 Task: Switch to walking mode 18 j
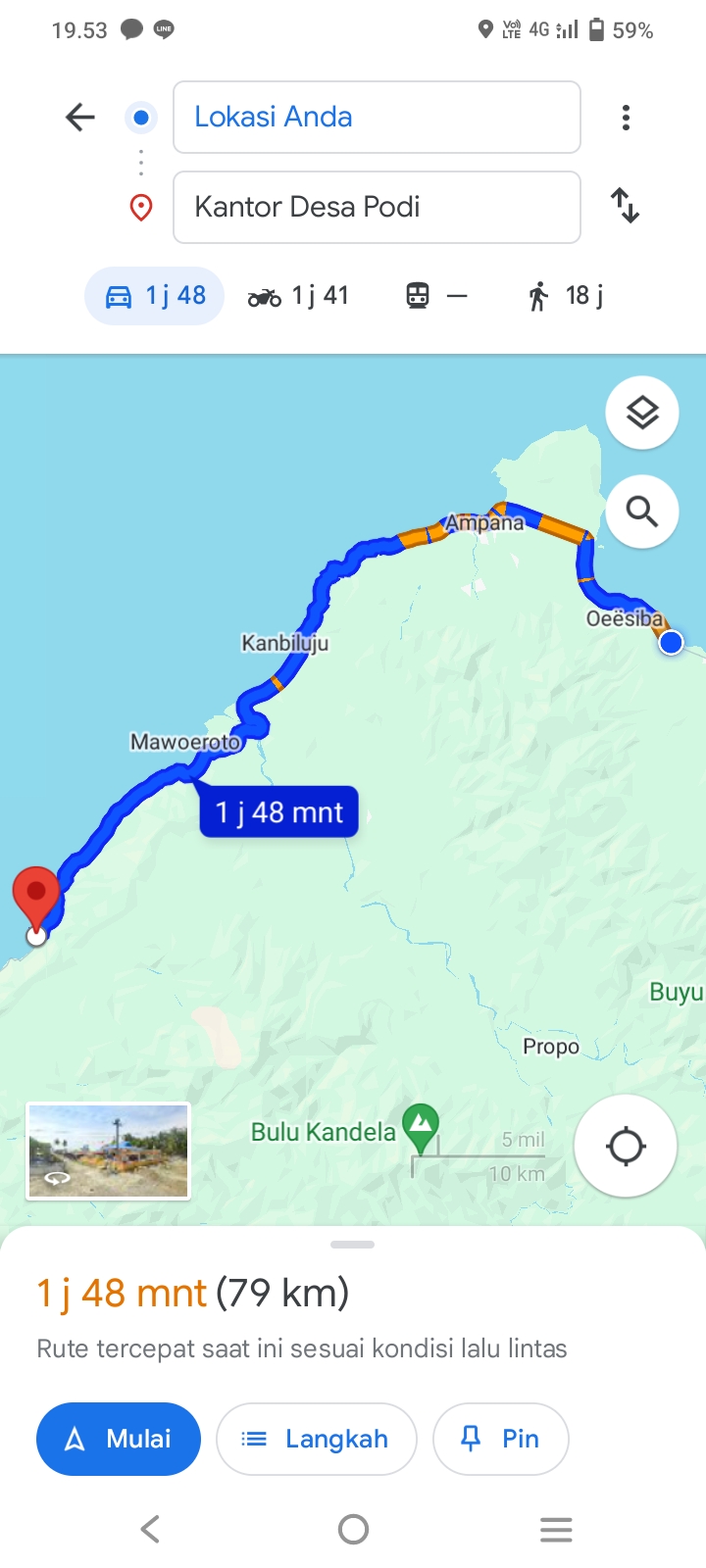click(566, 296)
